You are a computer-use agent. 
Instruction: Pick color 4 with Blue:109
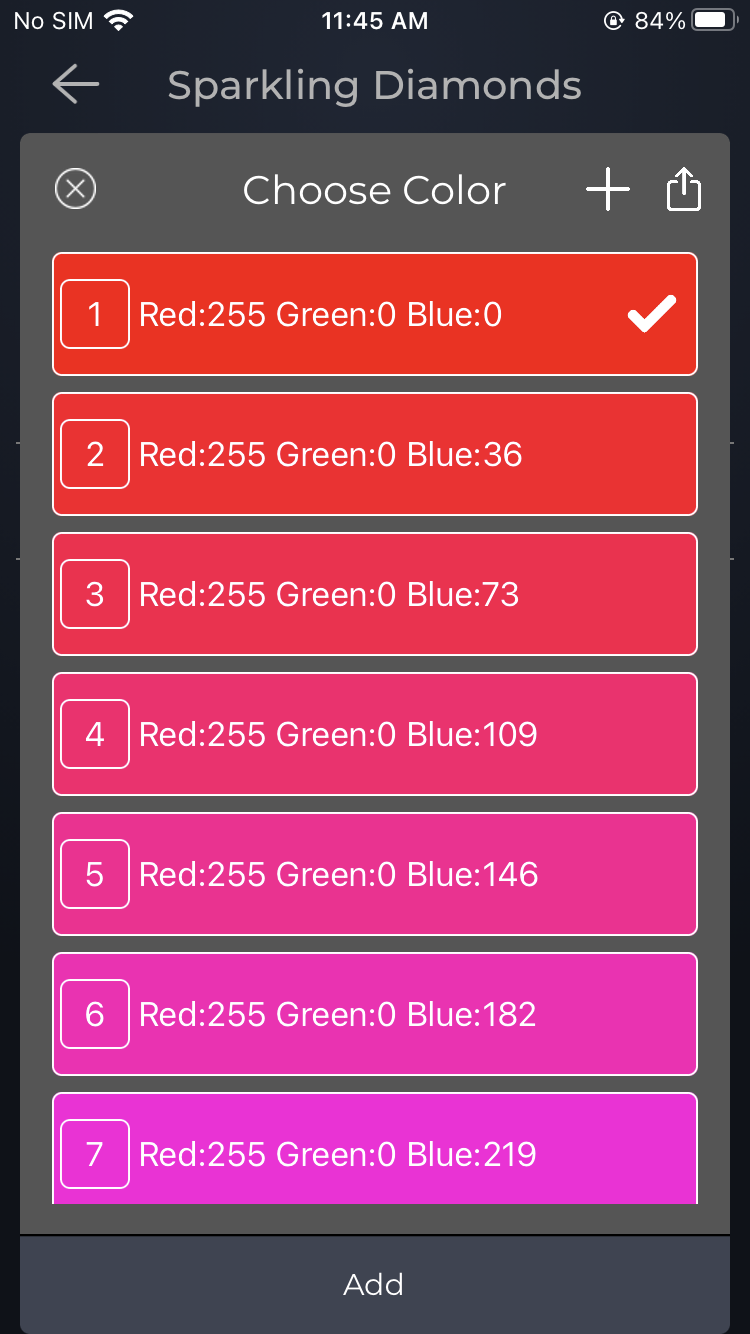pos(374,734)
